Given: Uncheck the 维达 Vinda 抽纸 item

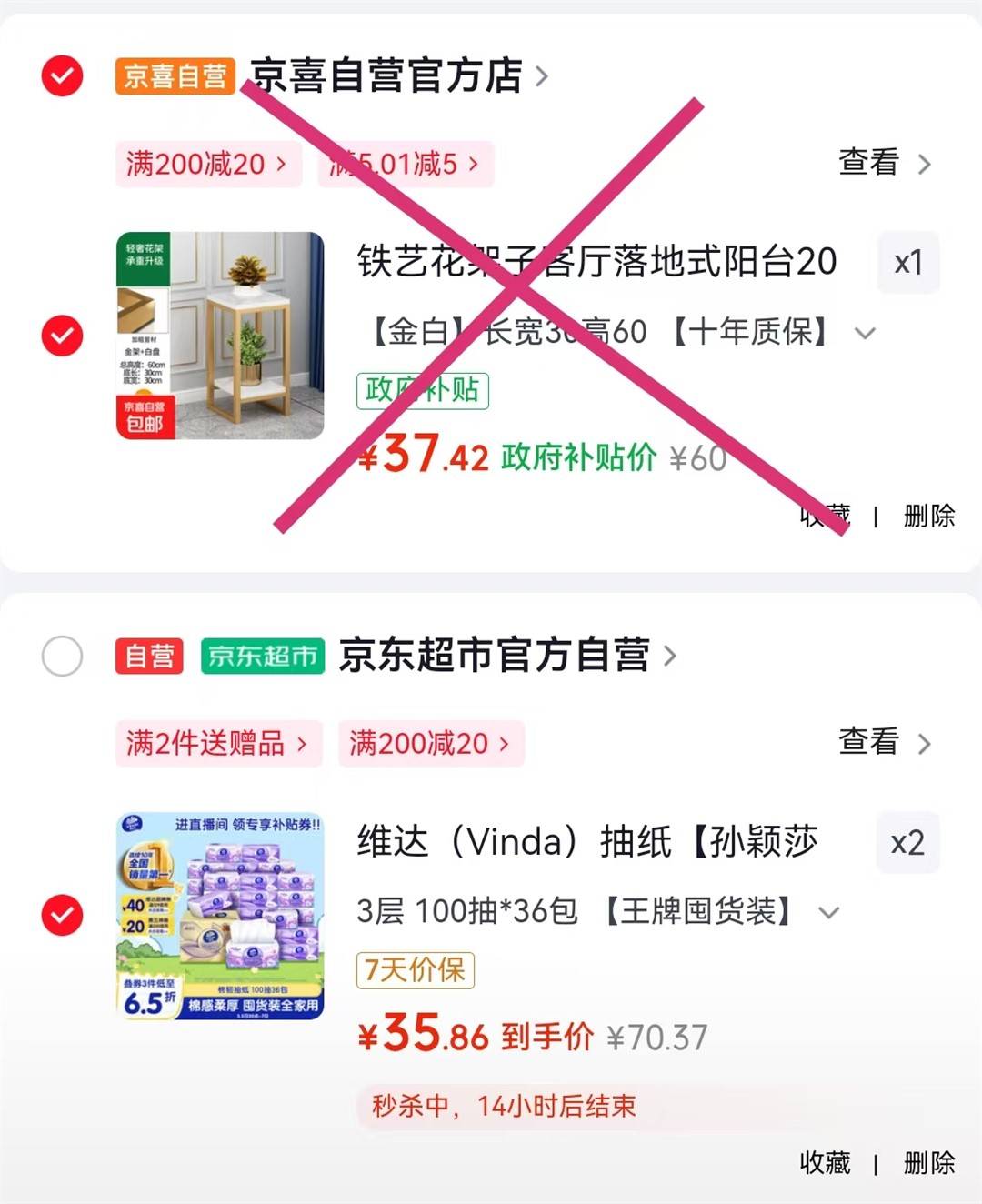Looking at the screenshot, I should [x=62, y=915].
